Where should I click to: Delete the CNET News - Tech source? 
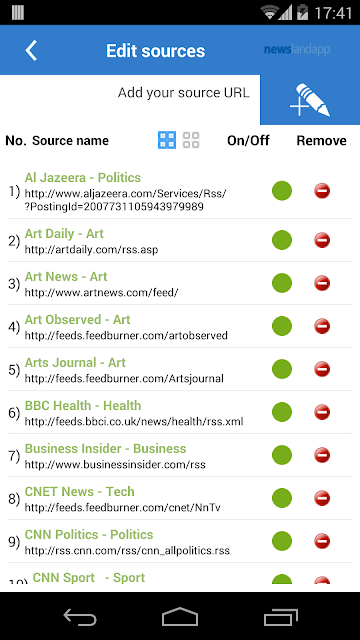click(x=322, y=498)
